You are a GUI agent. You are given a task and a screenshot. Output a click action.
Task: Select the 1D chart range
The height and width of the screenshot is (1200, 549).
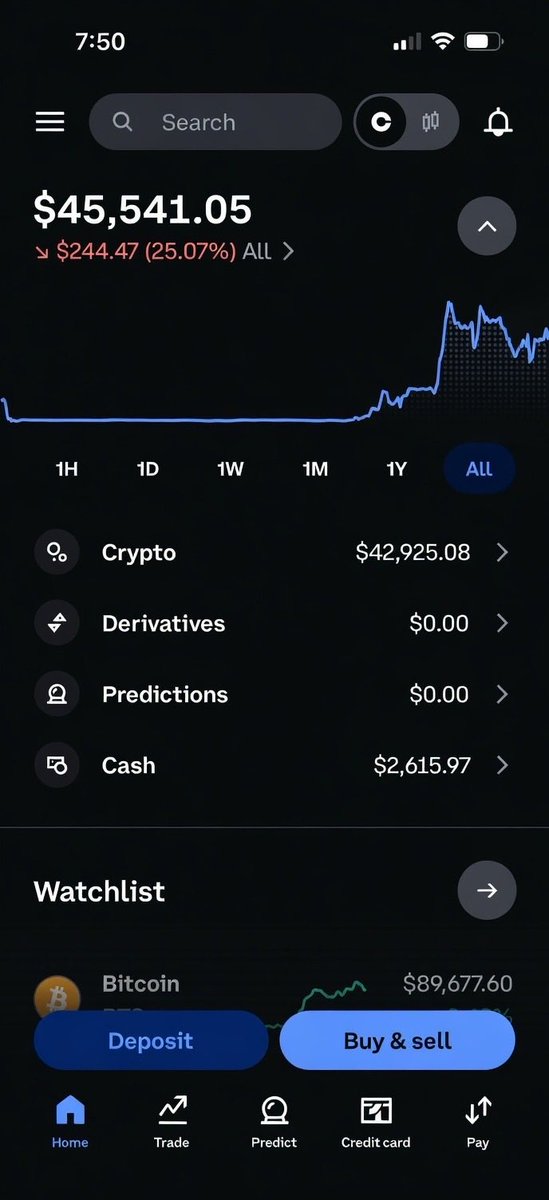click(148, 468)
